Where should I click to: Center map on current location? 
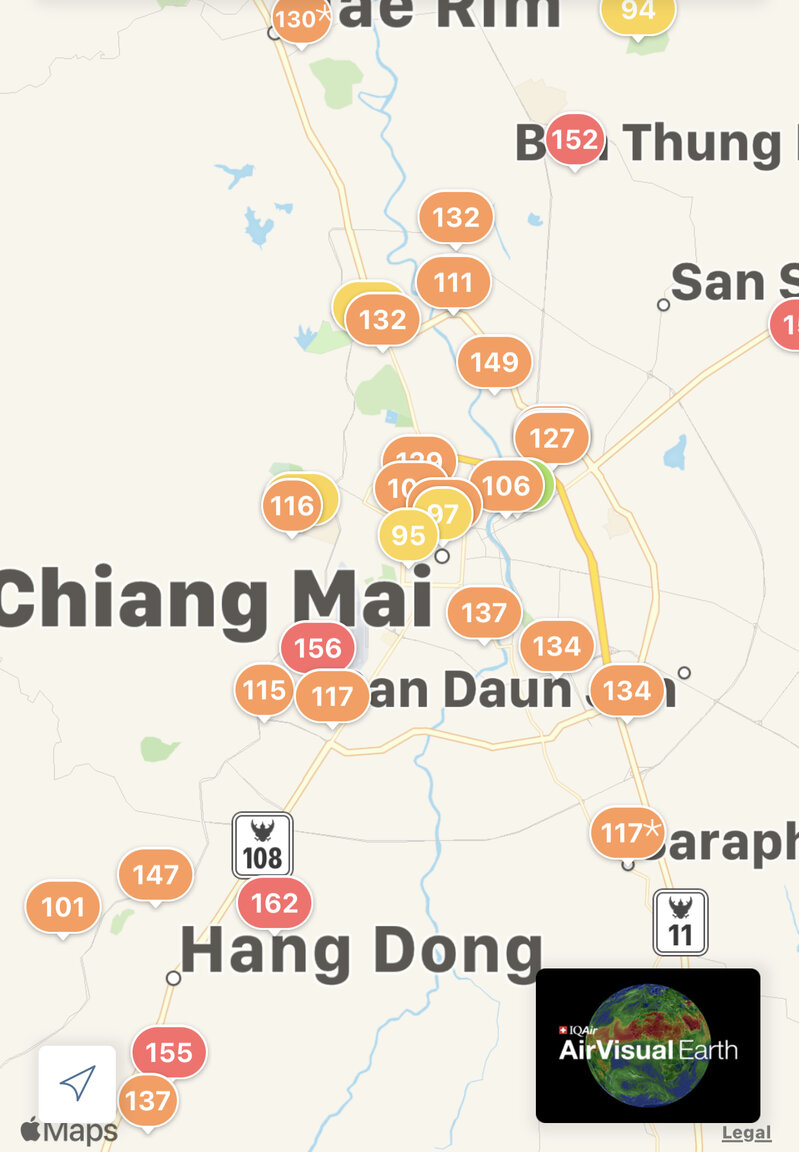click(77, 1082)
